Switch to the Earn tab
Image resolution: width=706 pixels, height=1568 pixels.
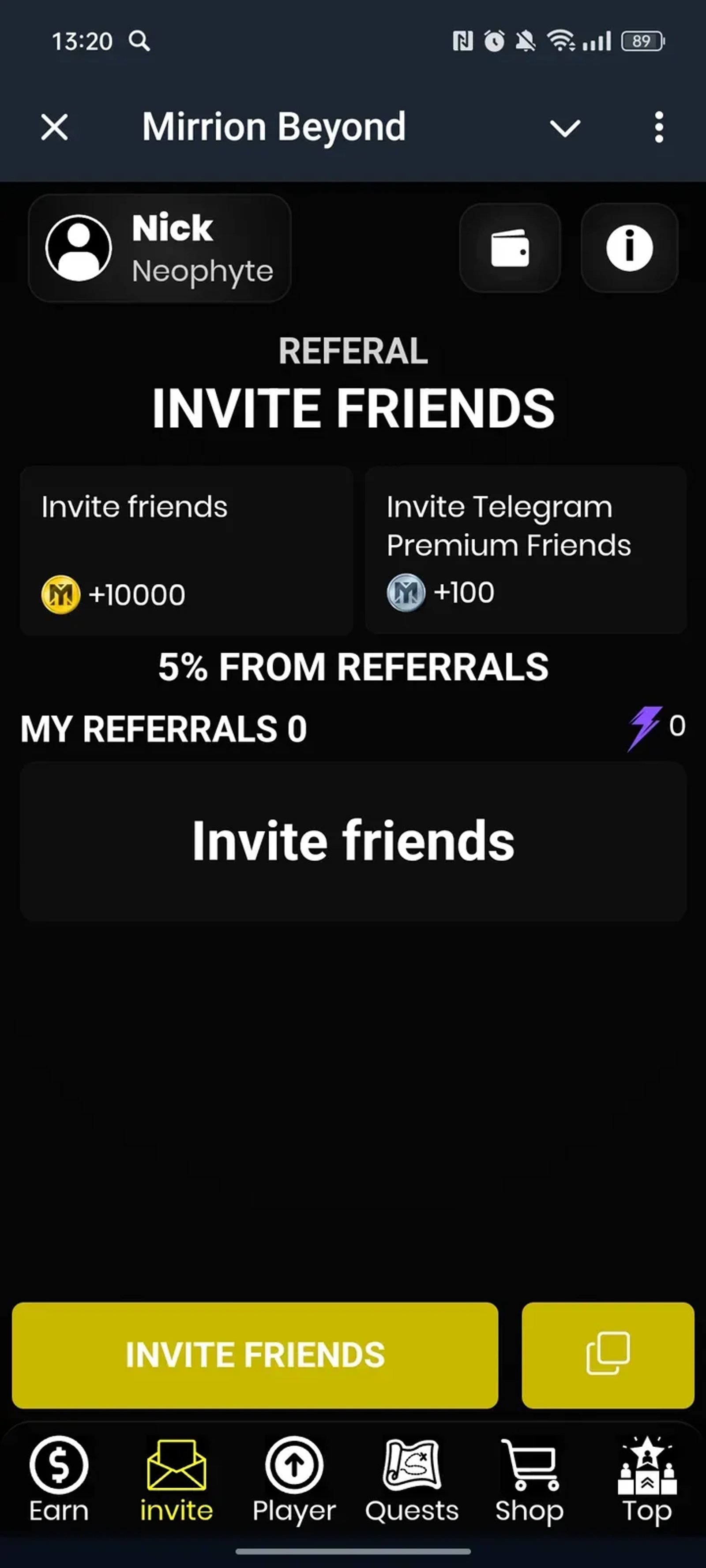(x=59, y=1479)
